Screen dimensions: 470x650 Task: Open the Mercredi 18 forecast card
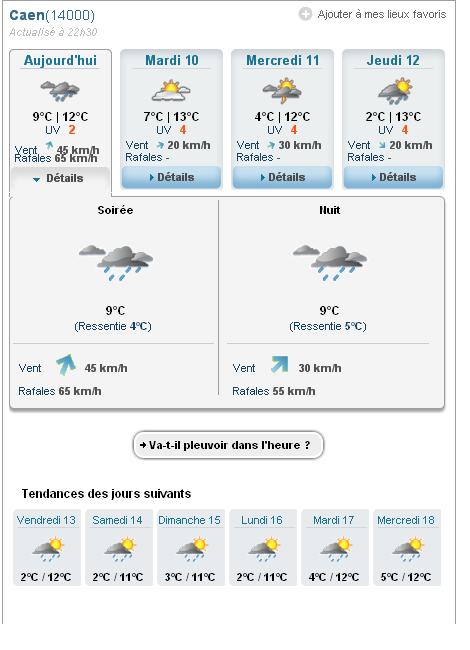(x=407, y=548)
